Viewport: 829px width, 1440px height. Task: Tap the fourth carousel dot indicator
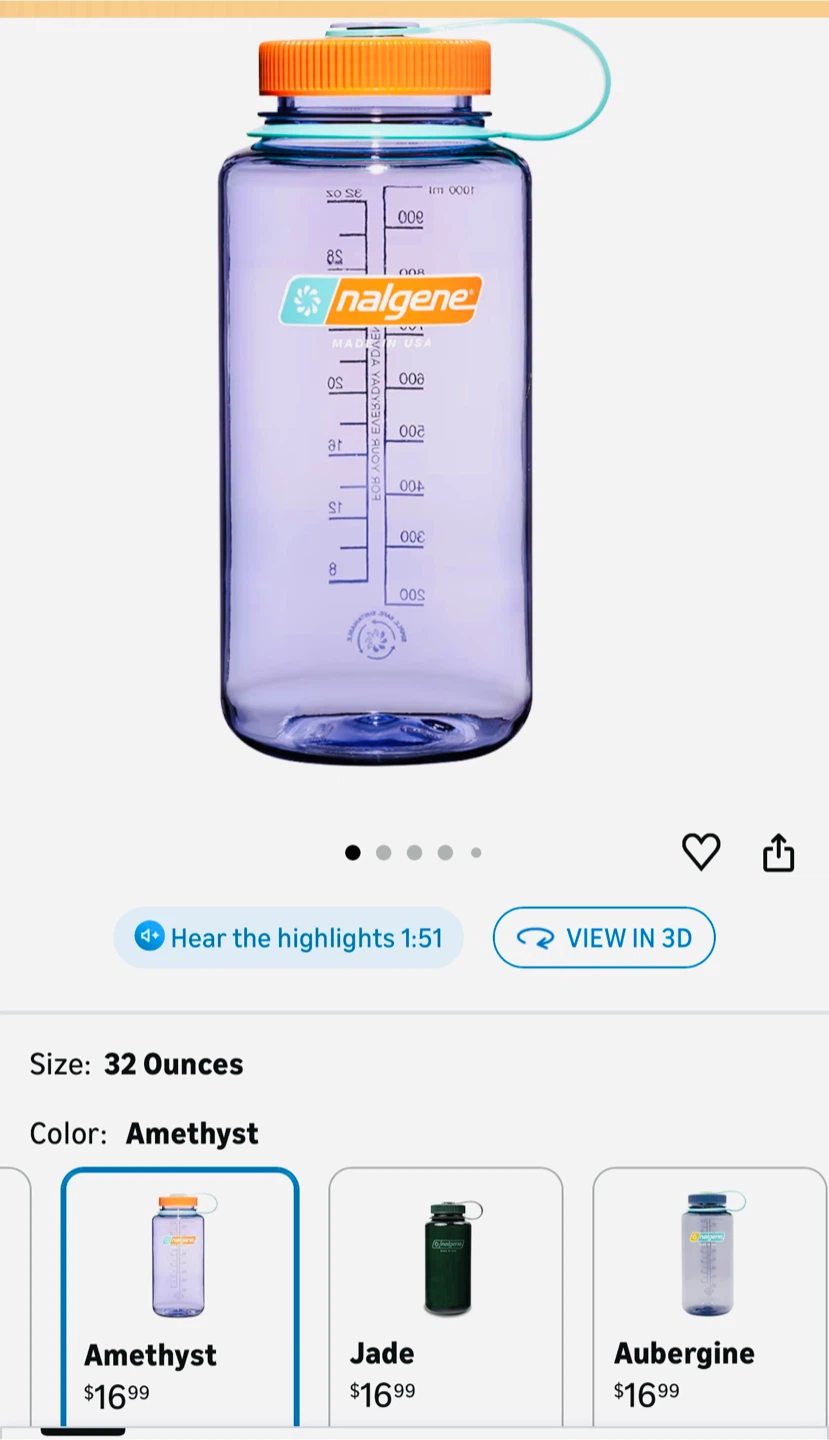pyautogui.click(x=445, y=852)
